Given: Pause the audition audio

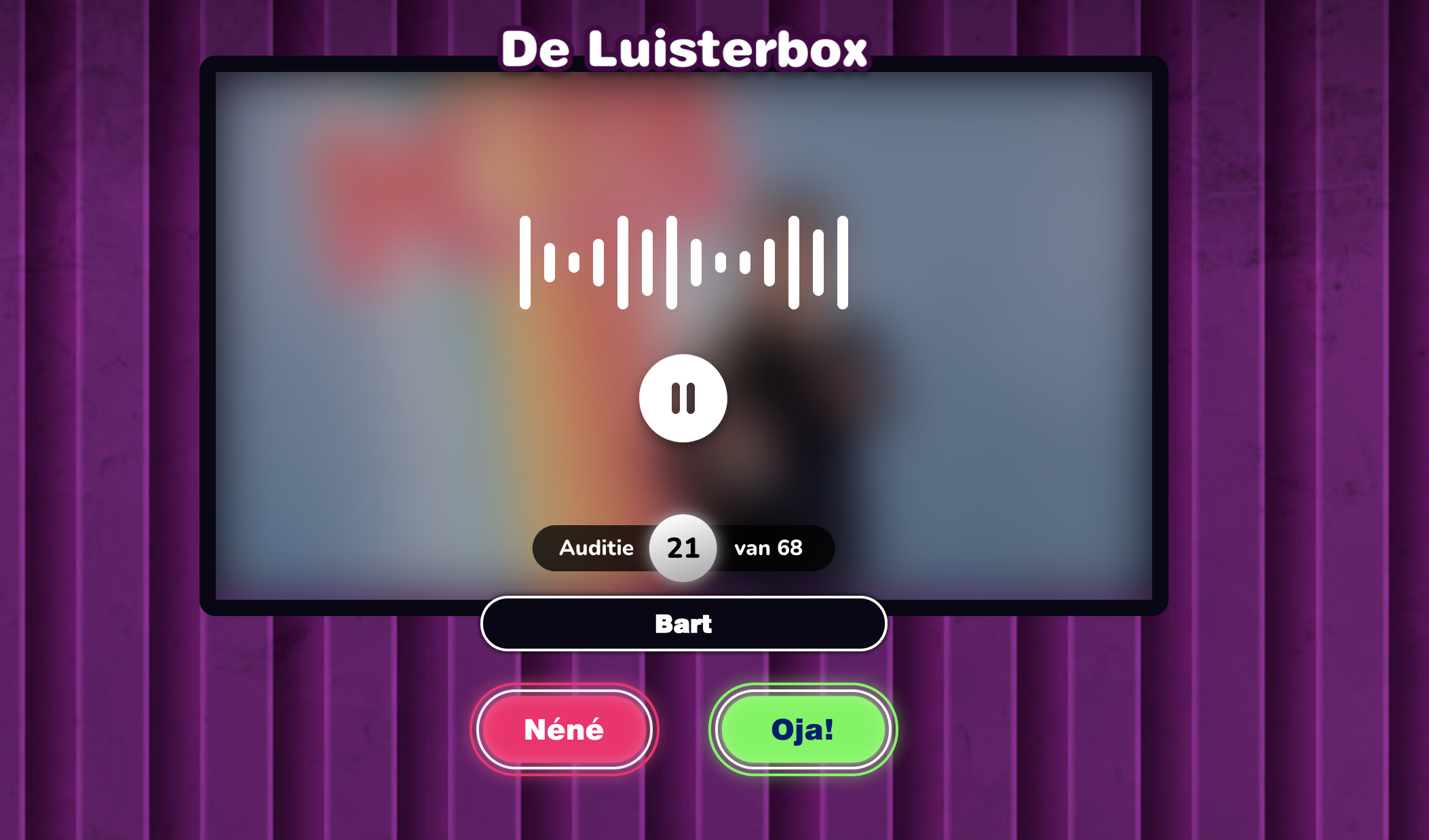Looking at the screenshot, I should [683, 398].
